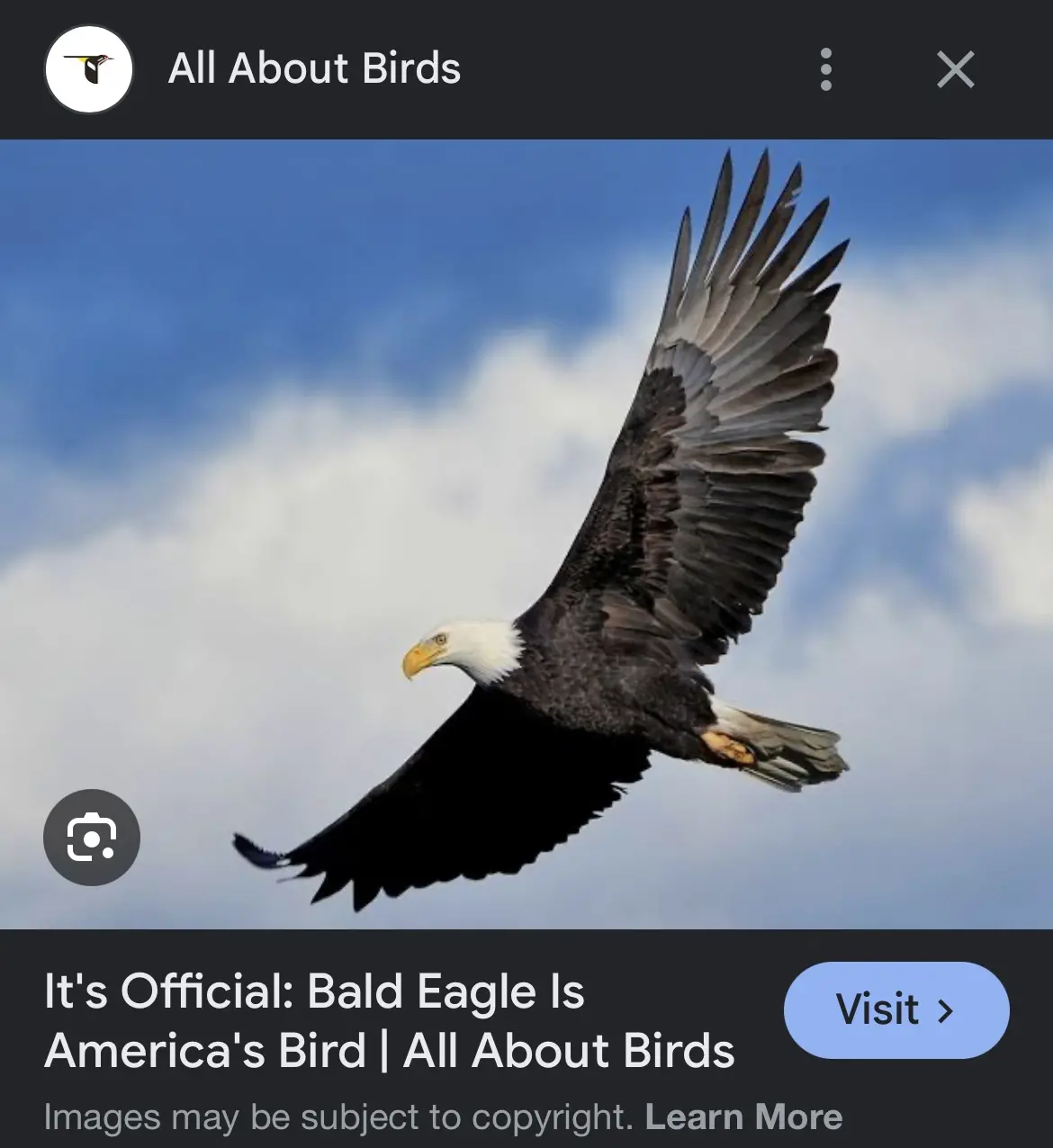Screen dimensions: 1053x1148
Task: Search this image with Google Lens
Action: coord(92,838)
